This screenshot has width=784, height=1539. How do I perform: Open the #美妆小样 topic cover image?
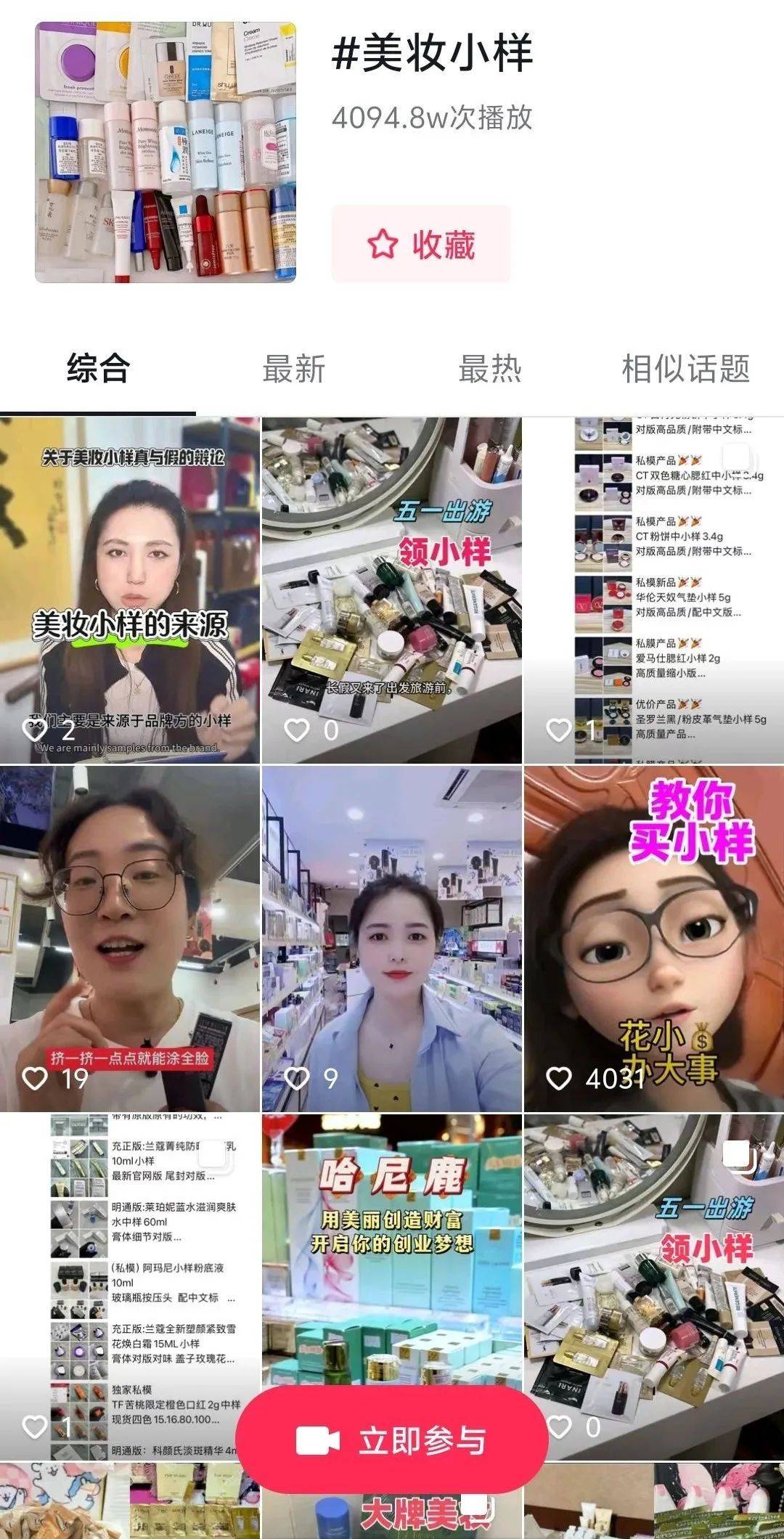click(166, 152)
